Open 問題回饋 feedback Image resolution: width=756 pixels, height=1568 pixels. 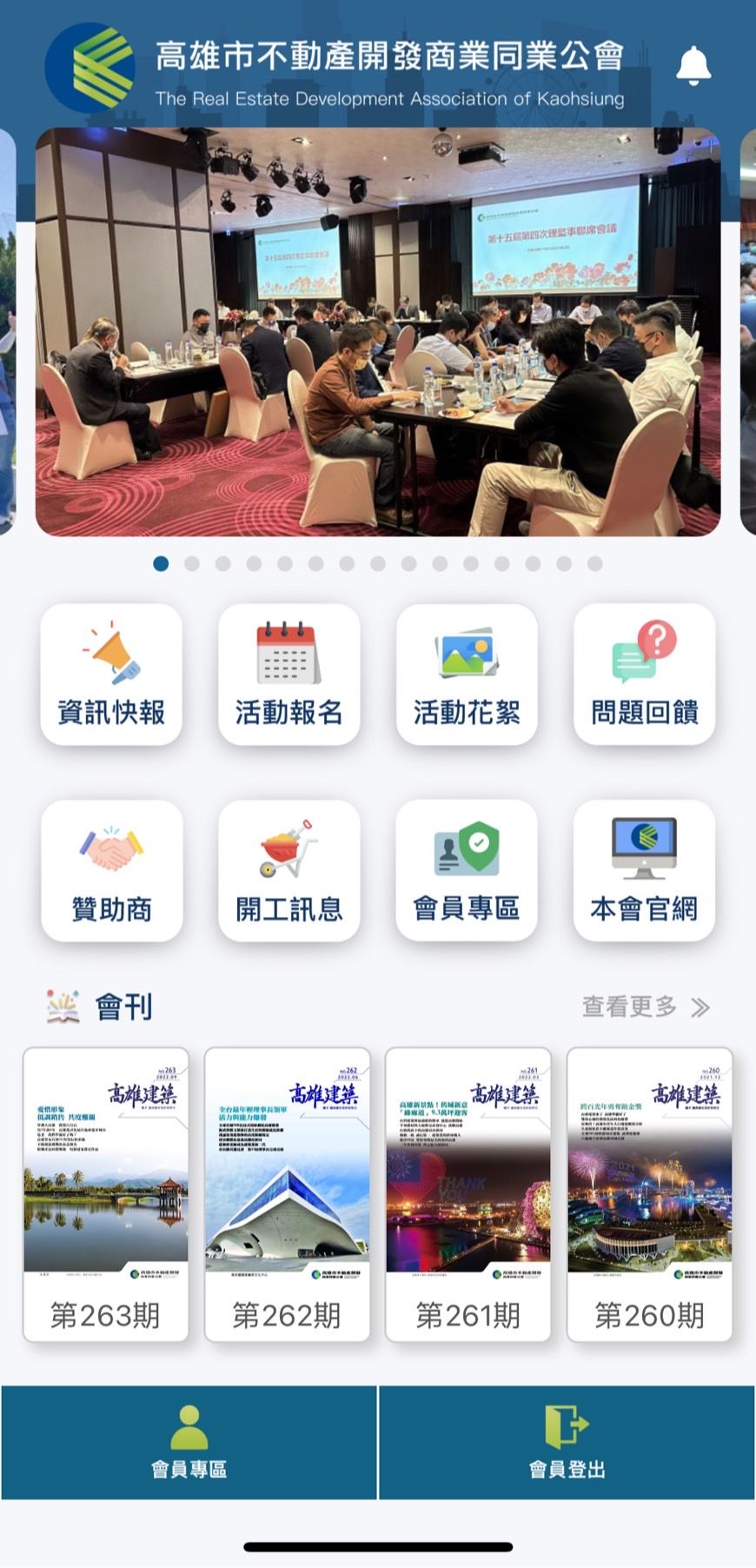(x=644, y=675)
